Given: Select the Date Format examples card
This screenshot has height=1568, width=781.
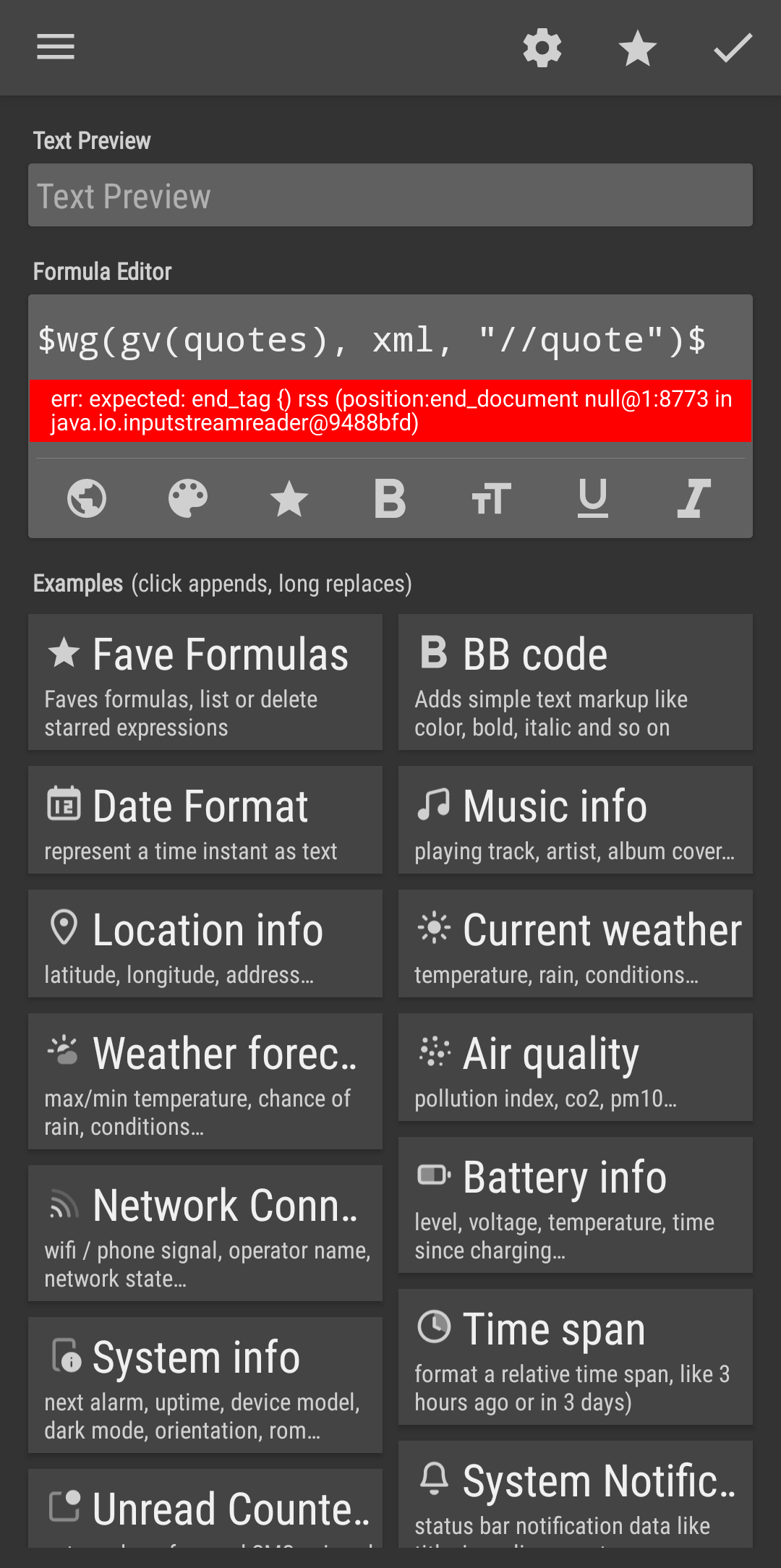Looking at the screenshot, I should click(x=205, y=820).
